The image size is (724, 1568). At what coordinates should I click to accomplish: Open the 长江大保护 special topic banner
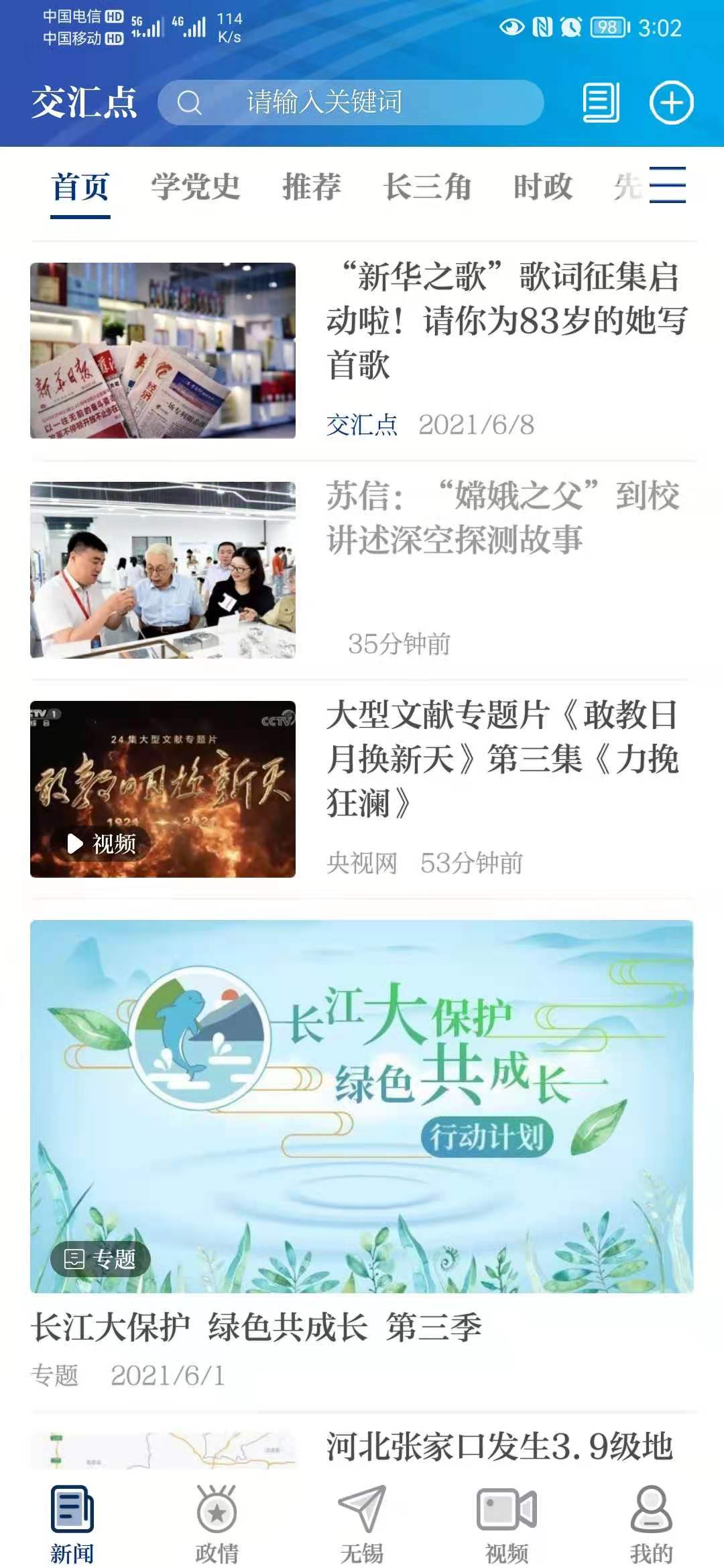362,1106
